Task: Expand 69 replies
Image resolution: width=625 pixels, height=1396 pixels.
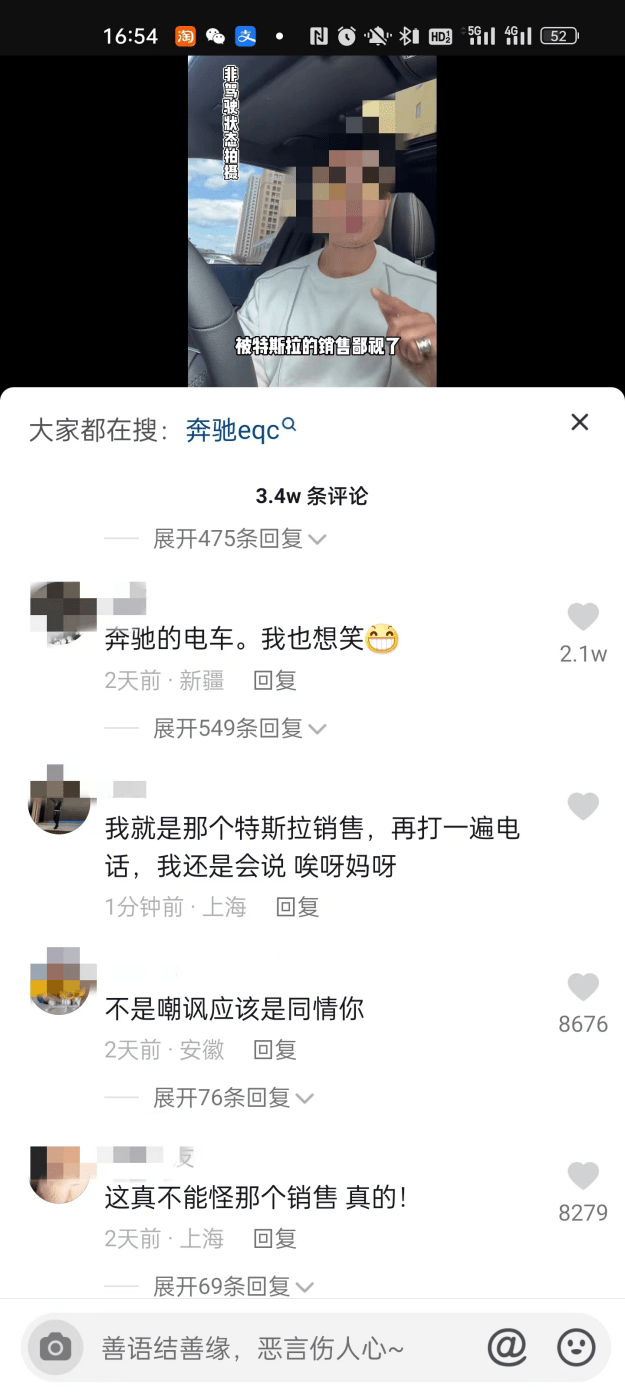Action: (233, 1286)
